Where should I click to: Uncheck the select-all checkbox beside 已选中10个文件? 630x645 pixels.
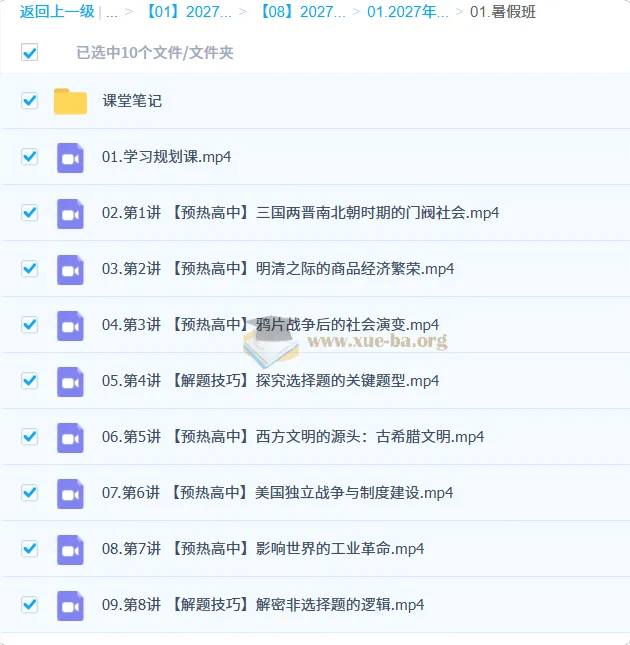(30, 52)
